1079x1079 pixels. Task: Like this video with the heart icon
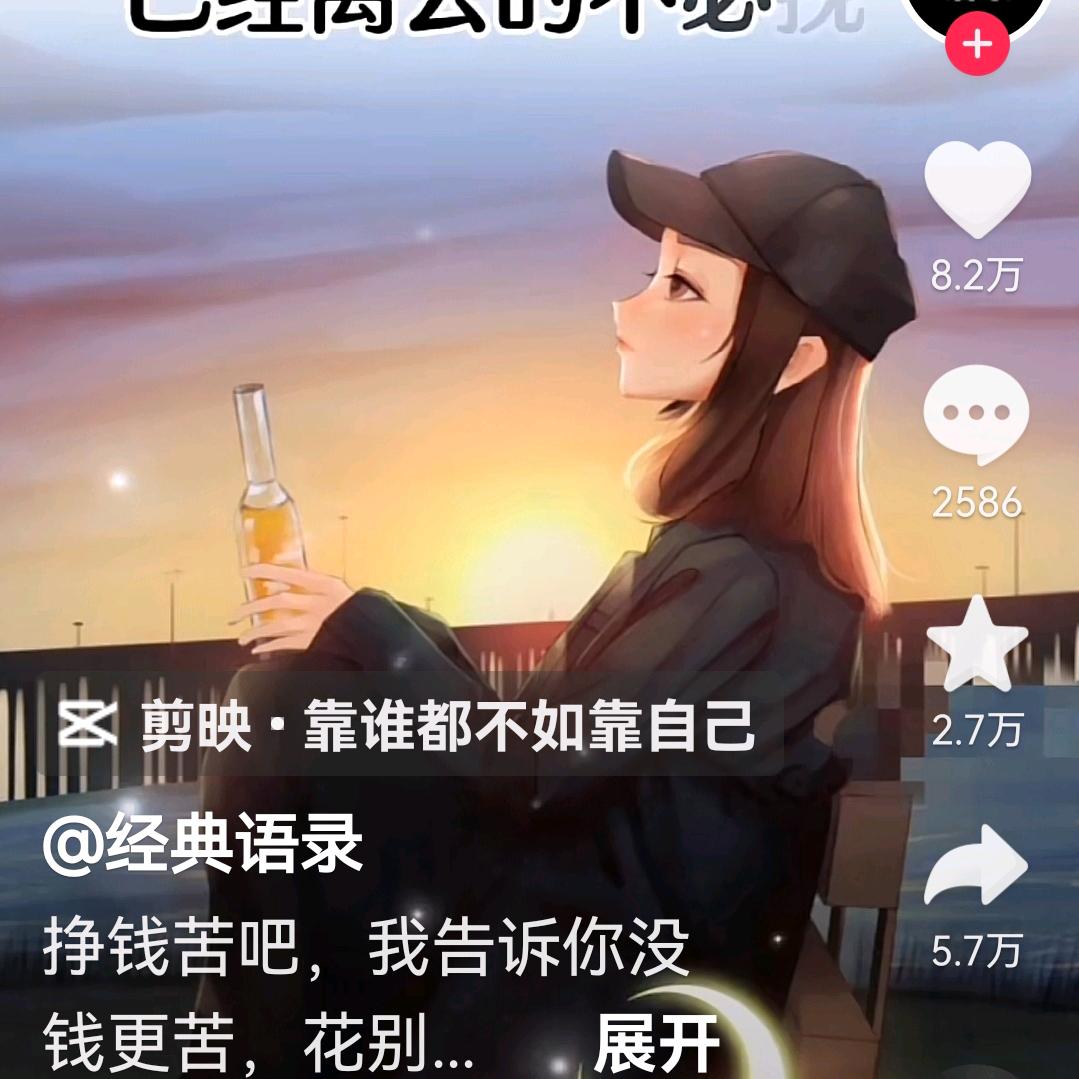point(977,189)
